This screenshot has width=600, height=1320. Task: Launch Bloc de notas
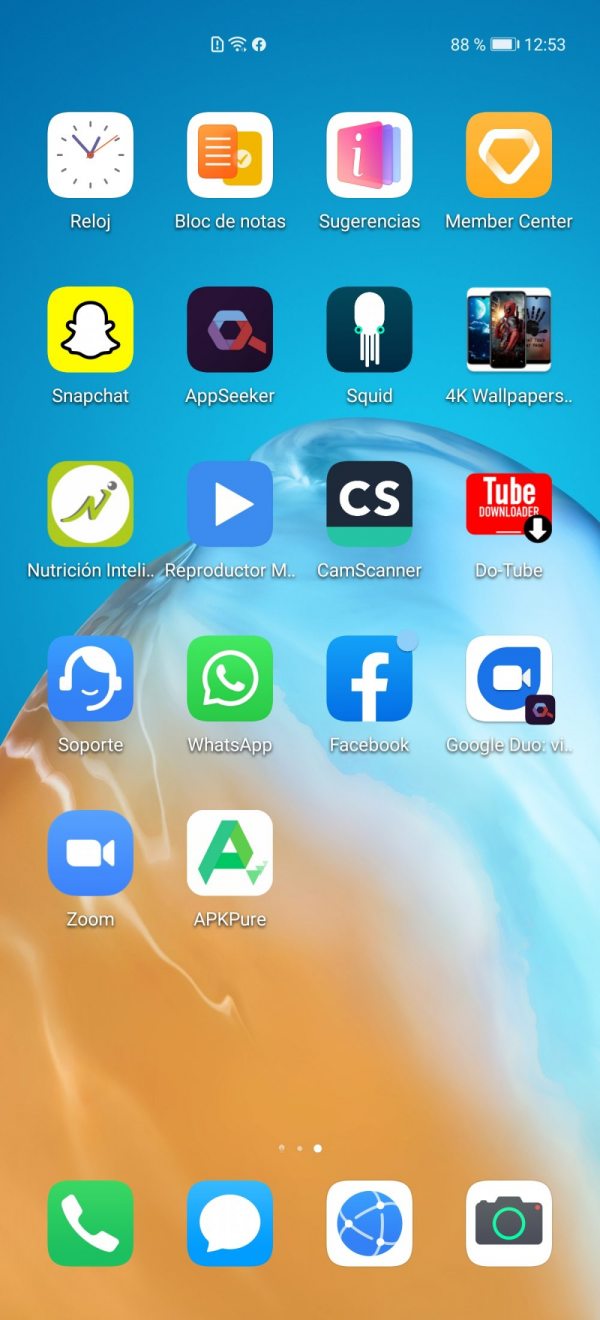click(x=230, y=155)
